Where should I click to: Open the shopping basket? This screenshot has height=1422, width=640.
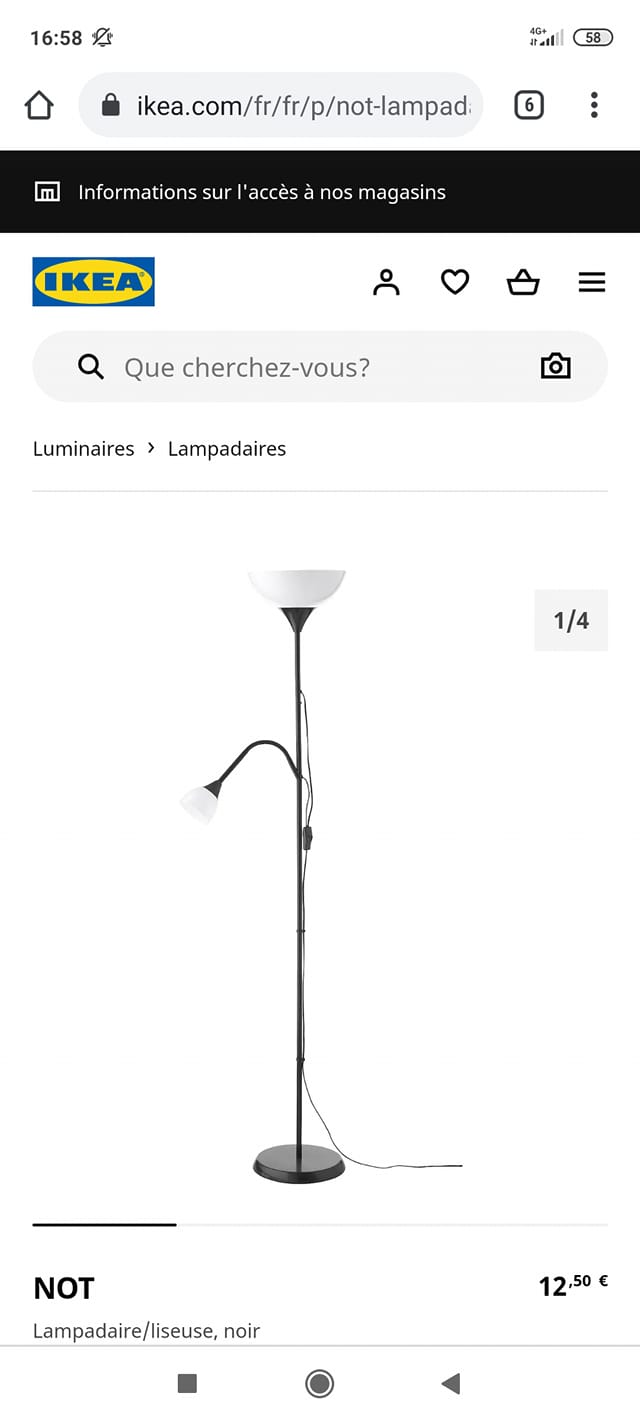tap(523, 283)
